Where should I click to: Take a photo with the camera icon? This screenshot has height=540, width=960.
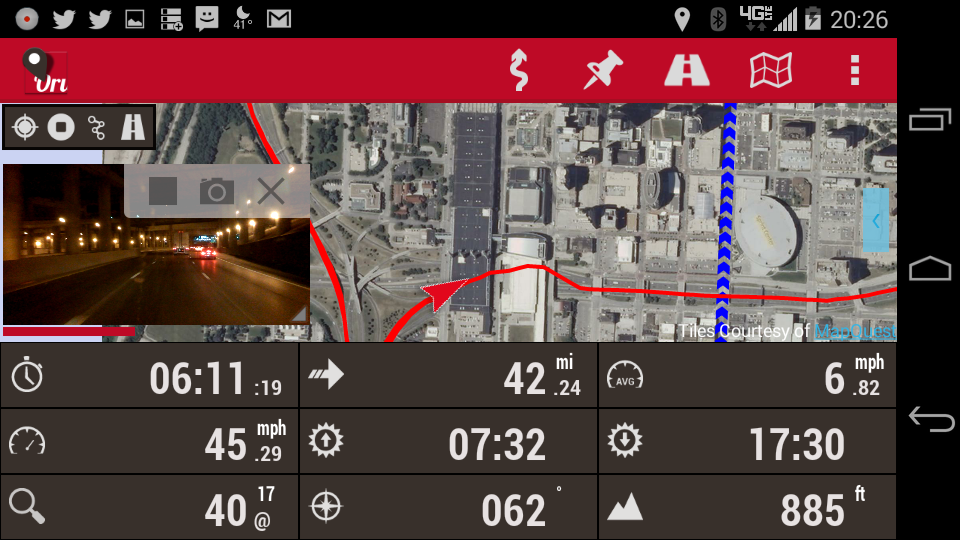[216, 191]
